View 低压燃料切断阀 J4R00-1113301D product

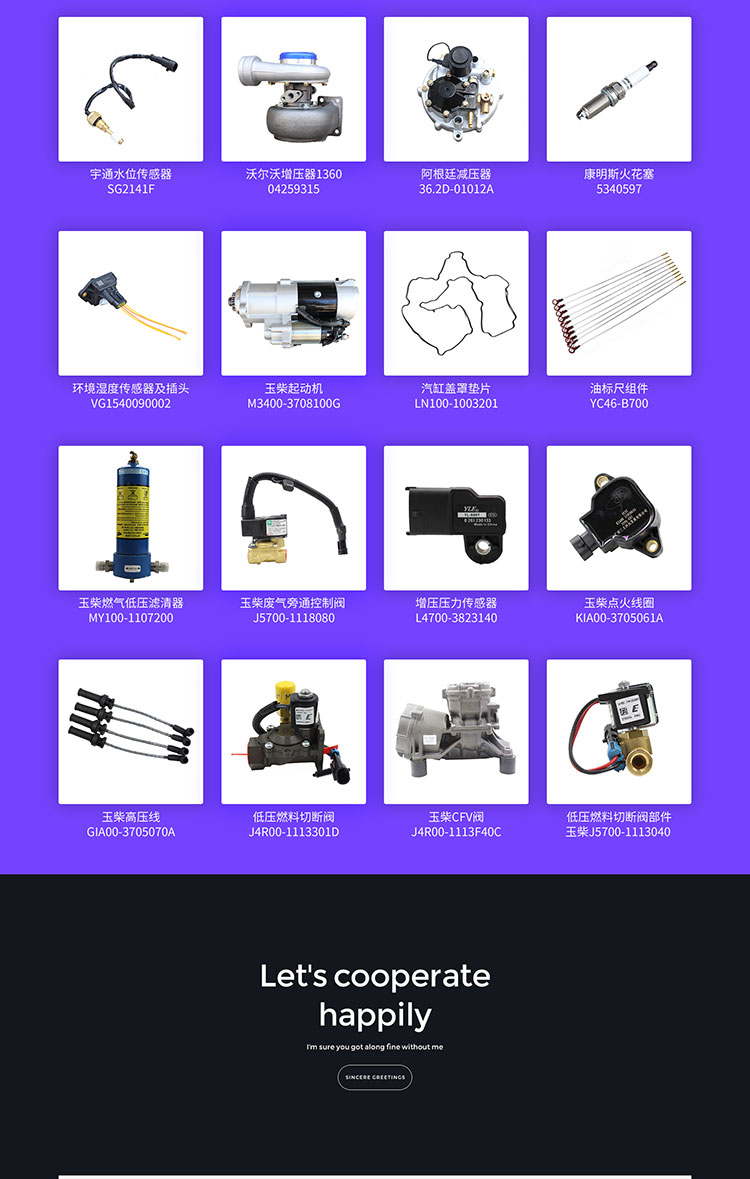tap(293, 731)
